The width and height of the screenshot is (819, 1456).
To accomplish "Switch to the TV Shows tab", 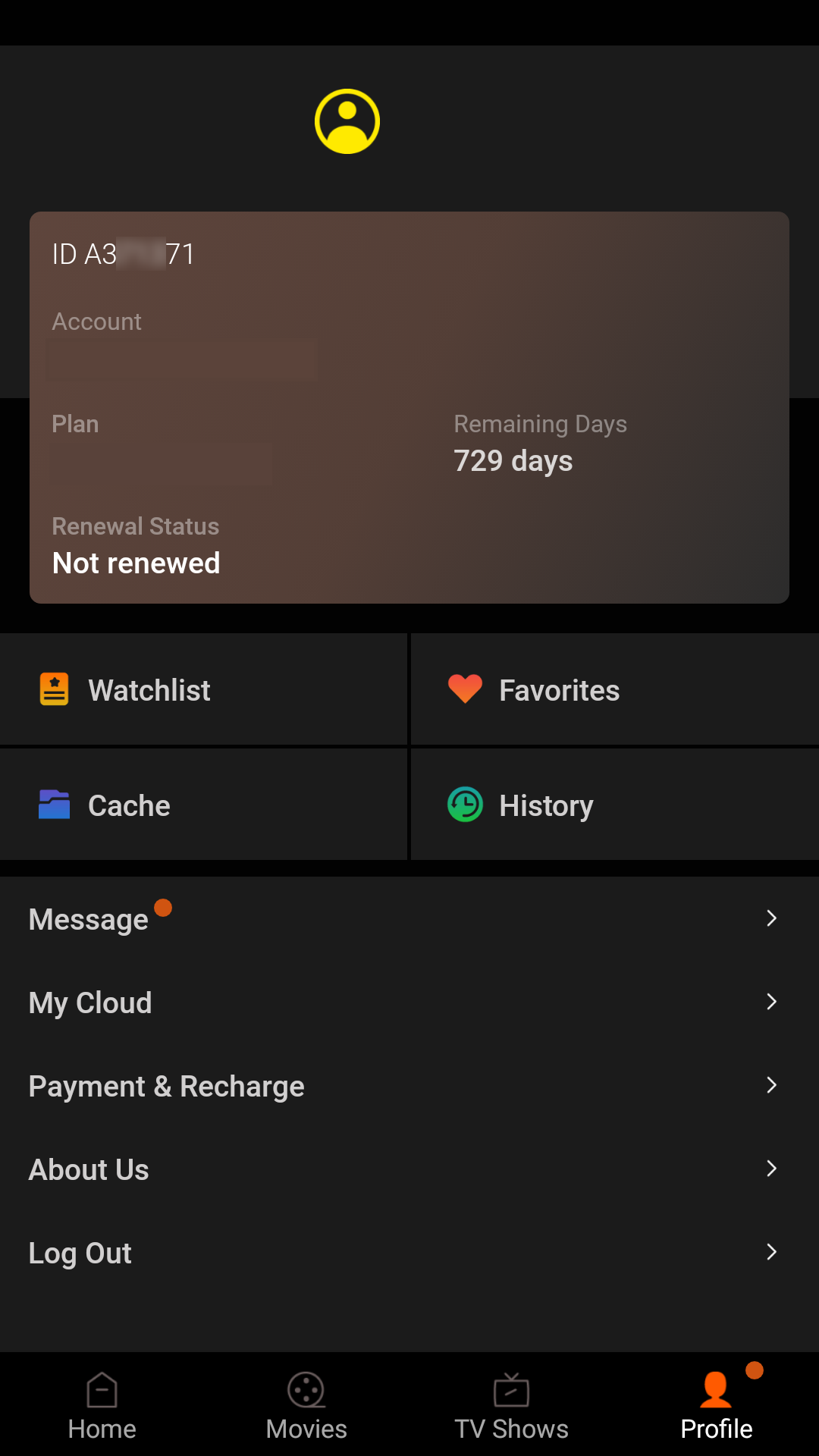I will [x=512, y=1405].
